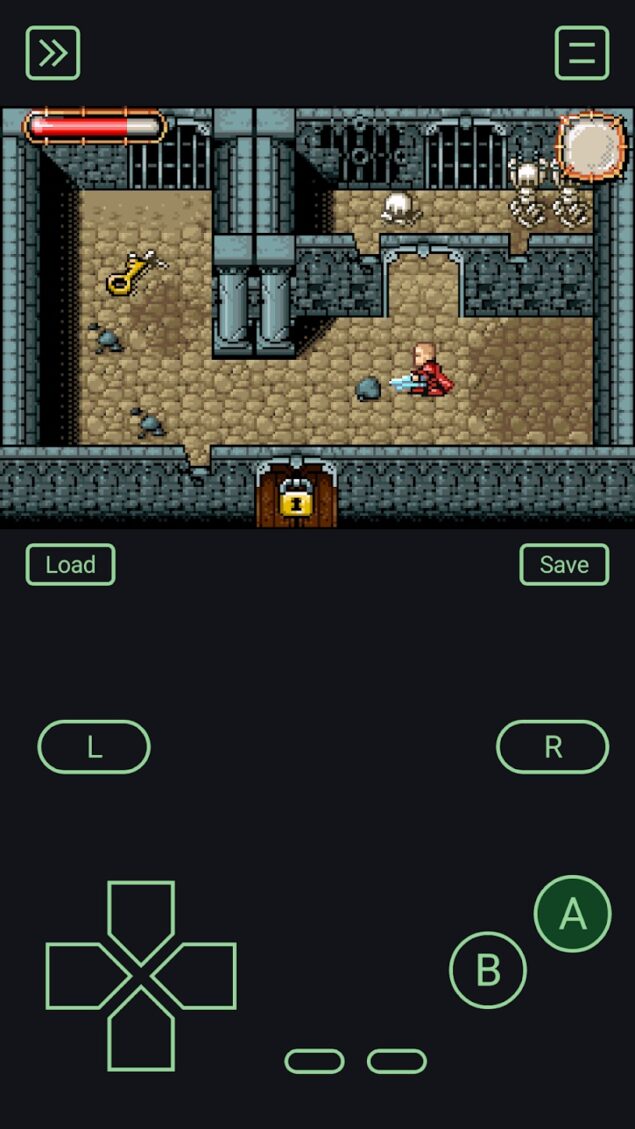Tap the Select pill button
The image size is (635, 1129).
pos(314,1061)
